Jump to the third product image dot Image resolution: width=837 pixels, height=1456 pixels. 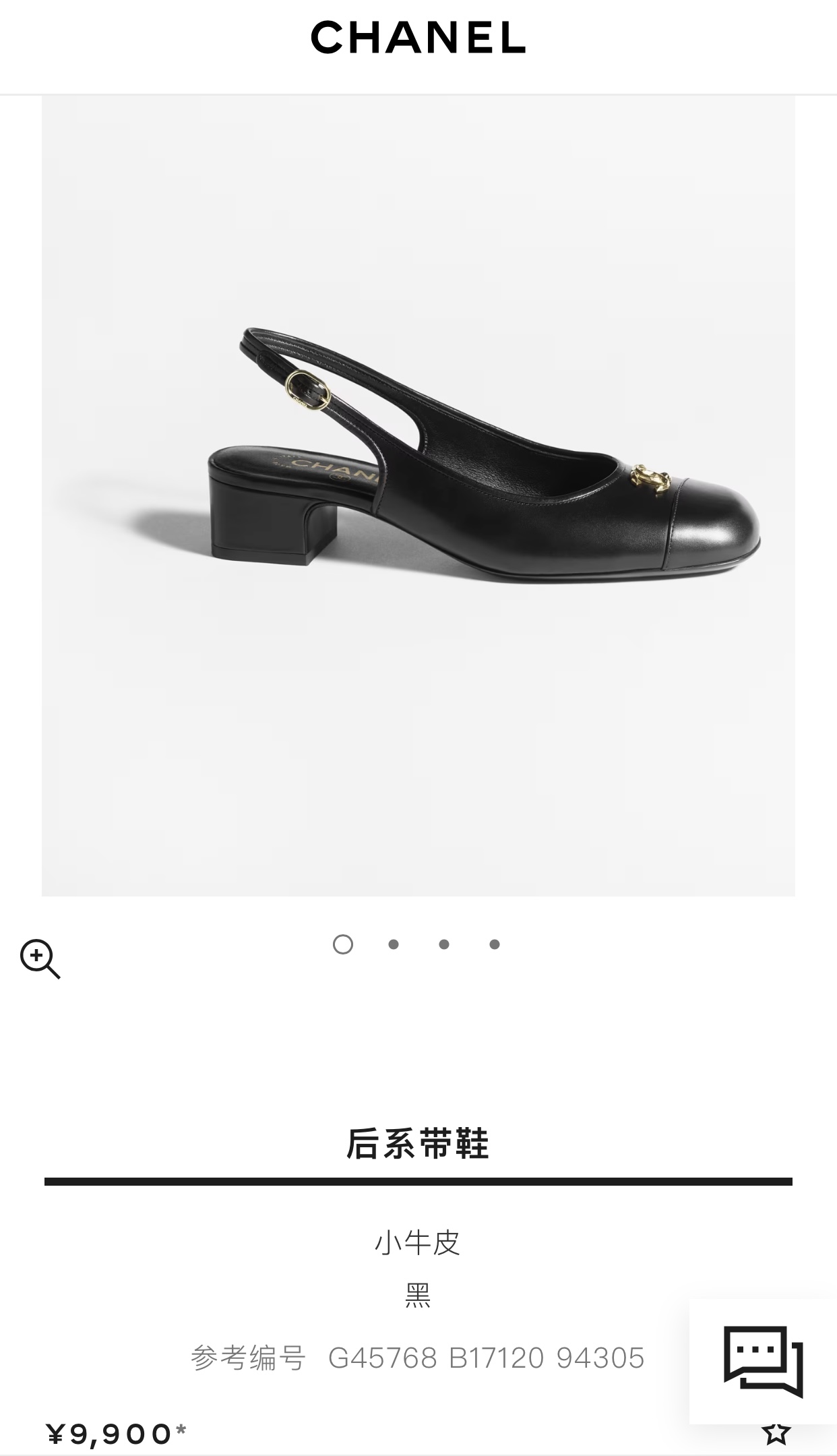[x=444, y=944]
